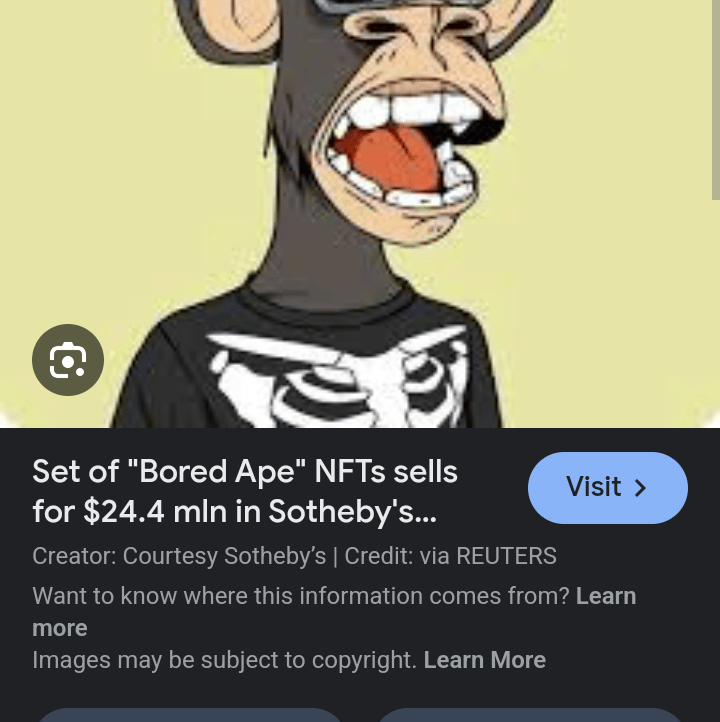This screenshot has width=720, height=722.
Task: Search this image with Google Lens
Action: click(x=68, y=360)
